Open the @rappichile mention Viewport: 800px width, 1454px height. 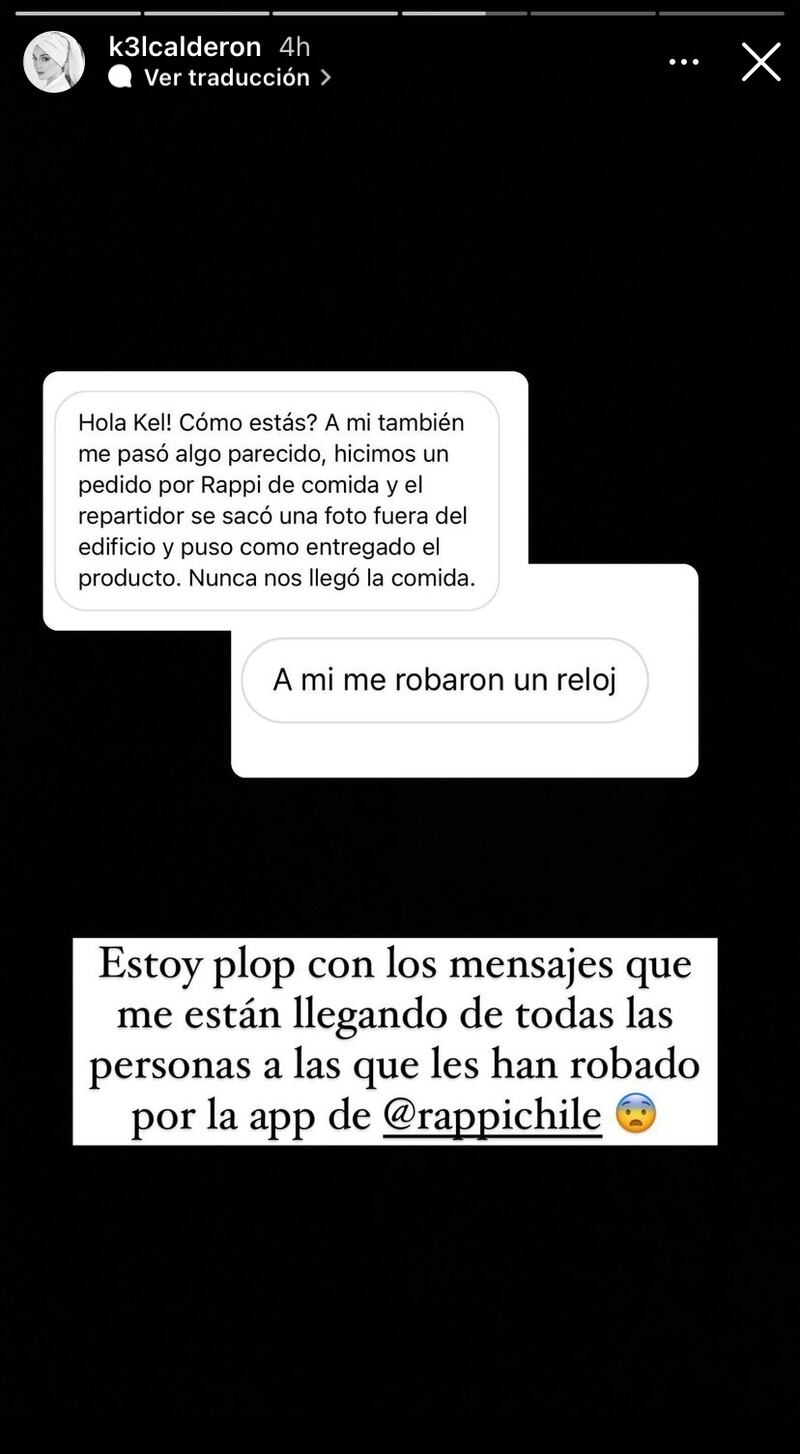pyautogui.click(x=492, y=1115)
